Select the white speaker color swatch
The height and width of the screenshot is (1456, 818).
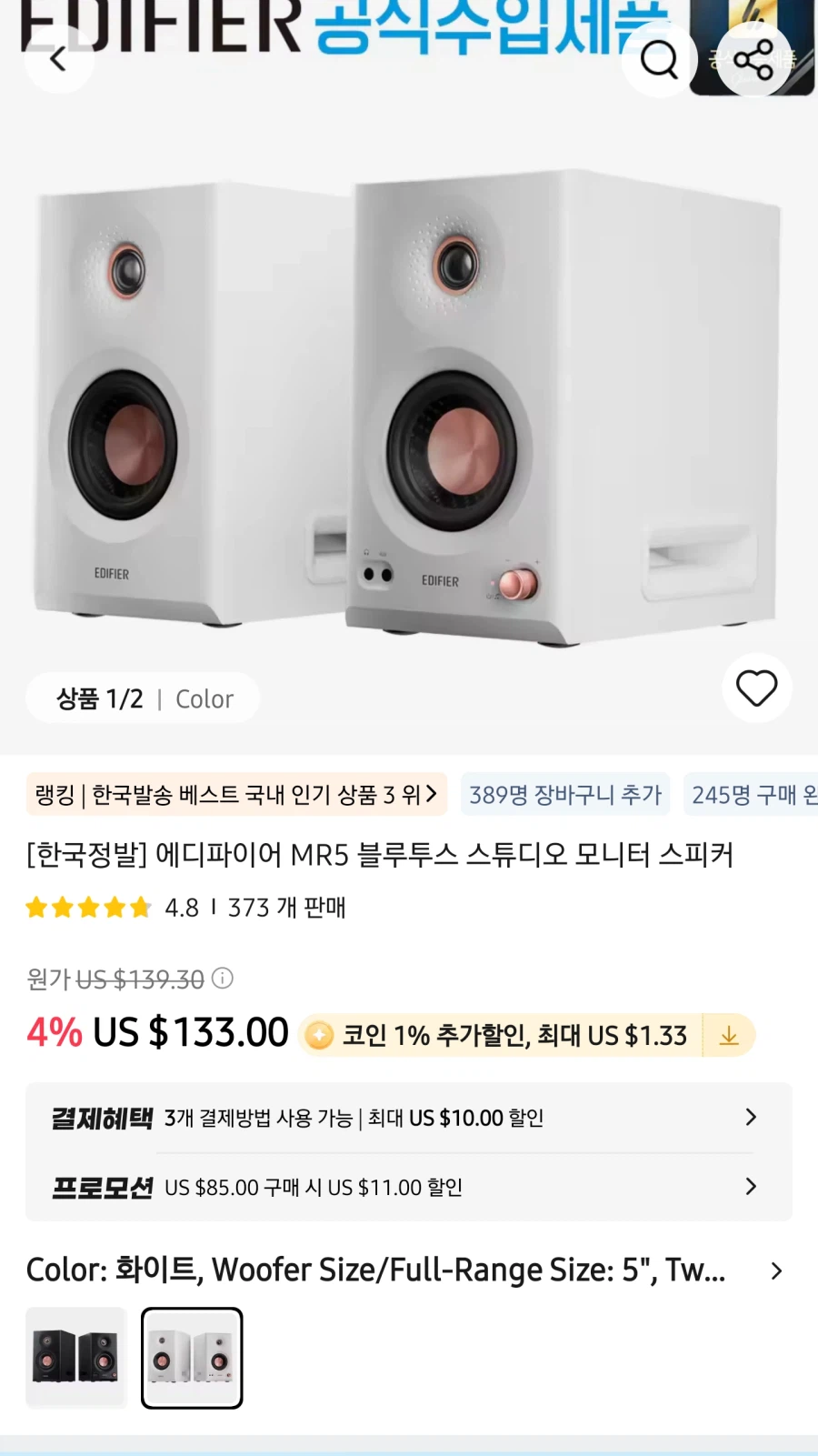point(191,1357)
